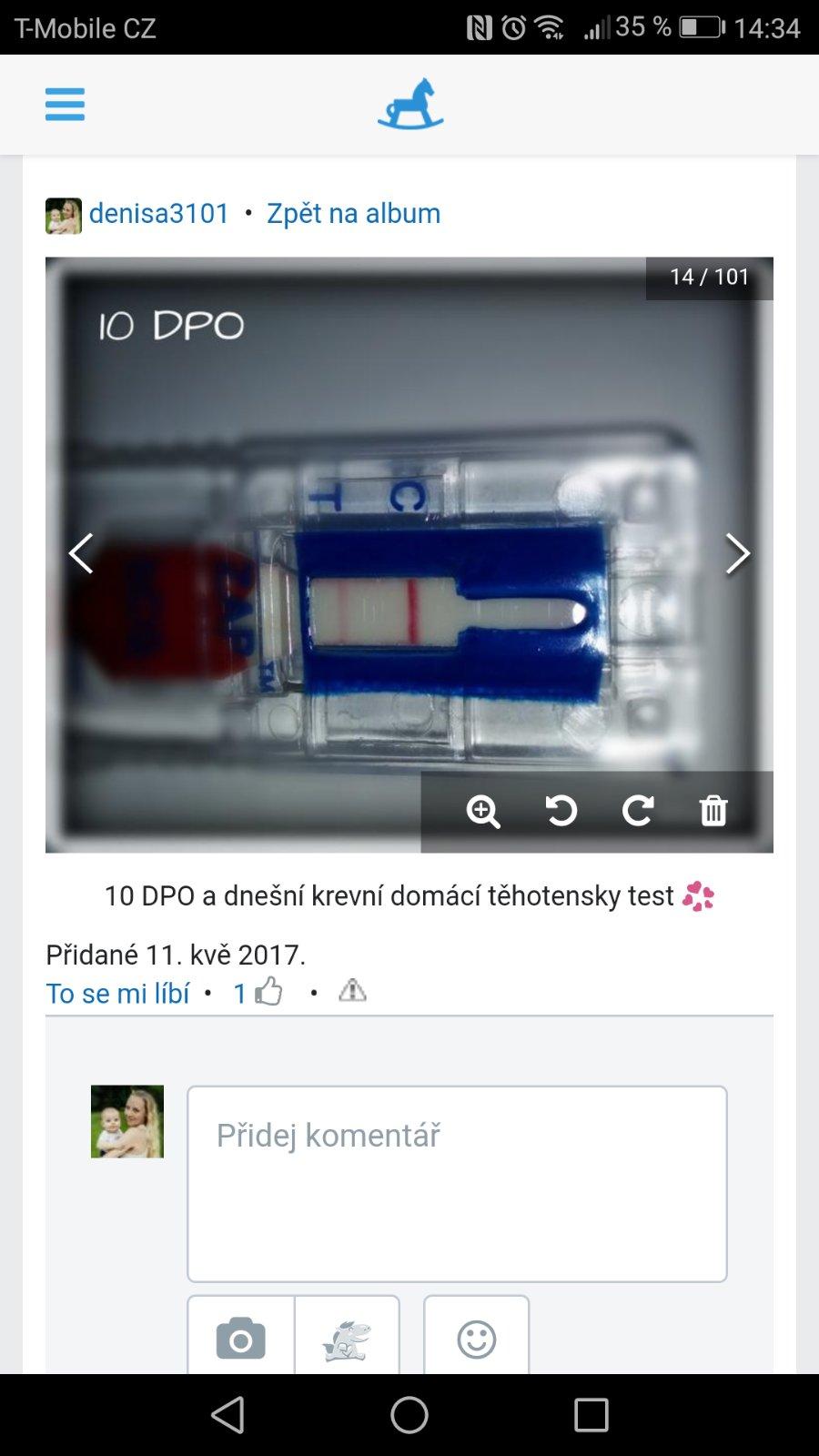Image resolution: width=819 pixels, height=1456 pixels.
Task: Rotate the photo counterclockwise
Action: tap(561, 811)
